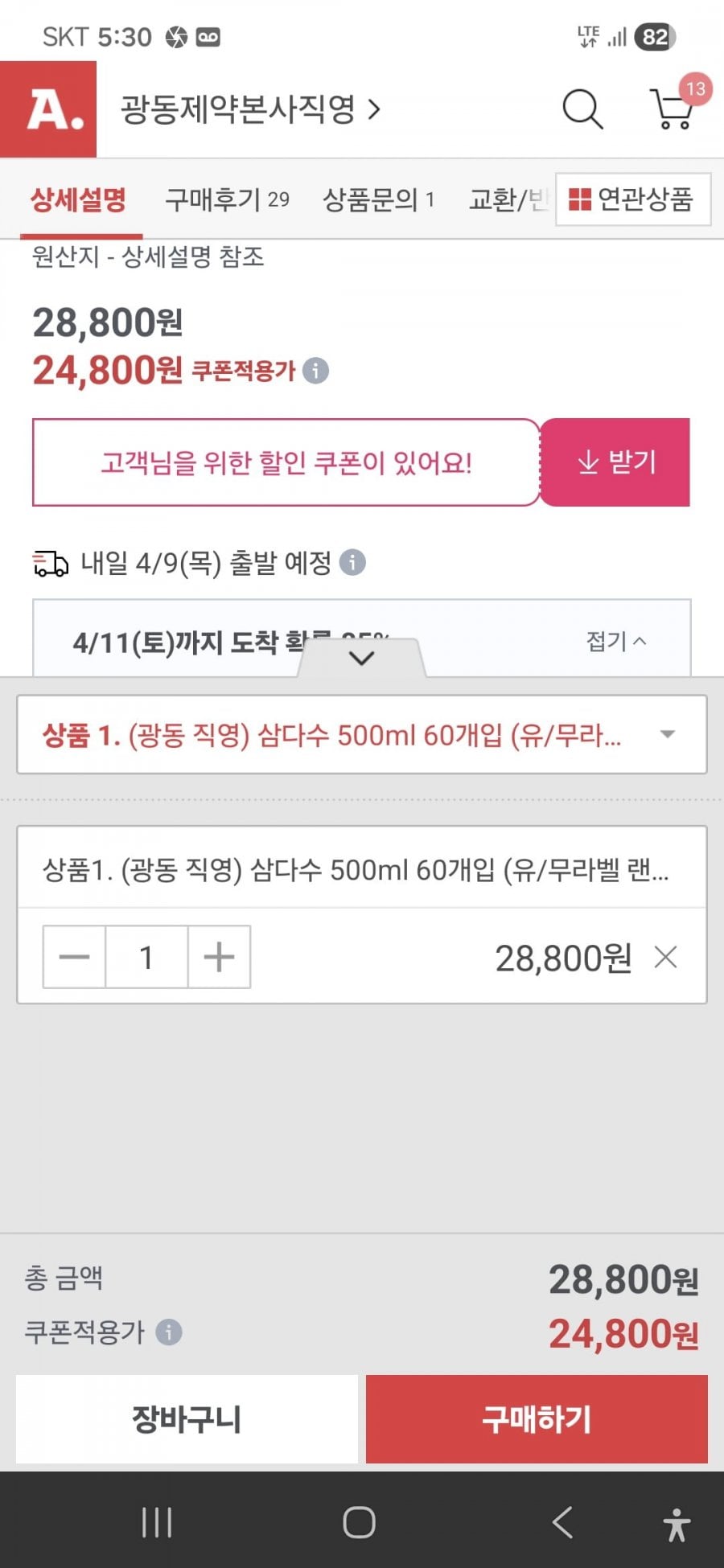Remove the selected 삼다수 option
The height and width of the screenshot is (1568, 724).
pyautogui.click(x=666, y=957)
